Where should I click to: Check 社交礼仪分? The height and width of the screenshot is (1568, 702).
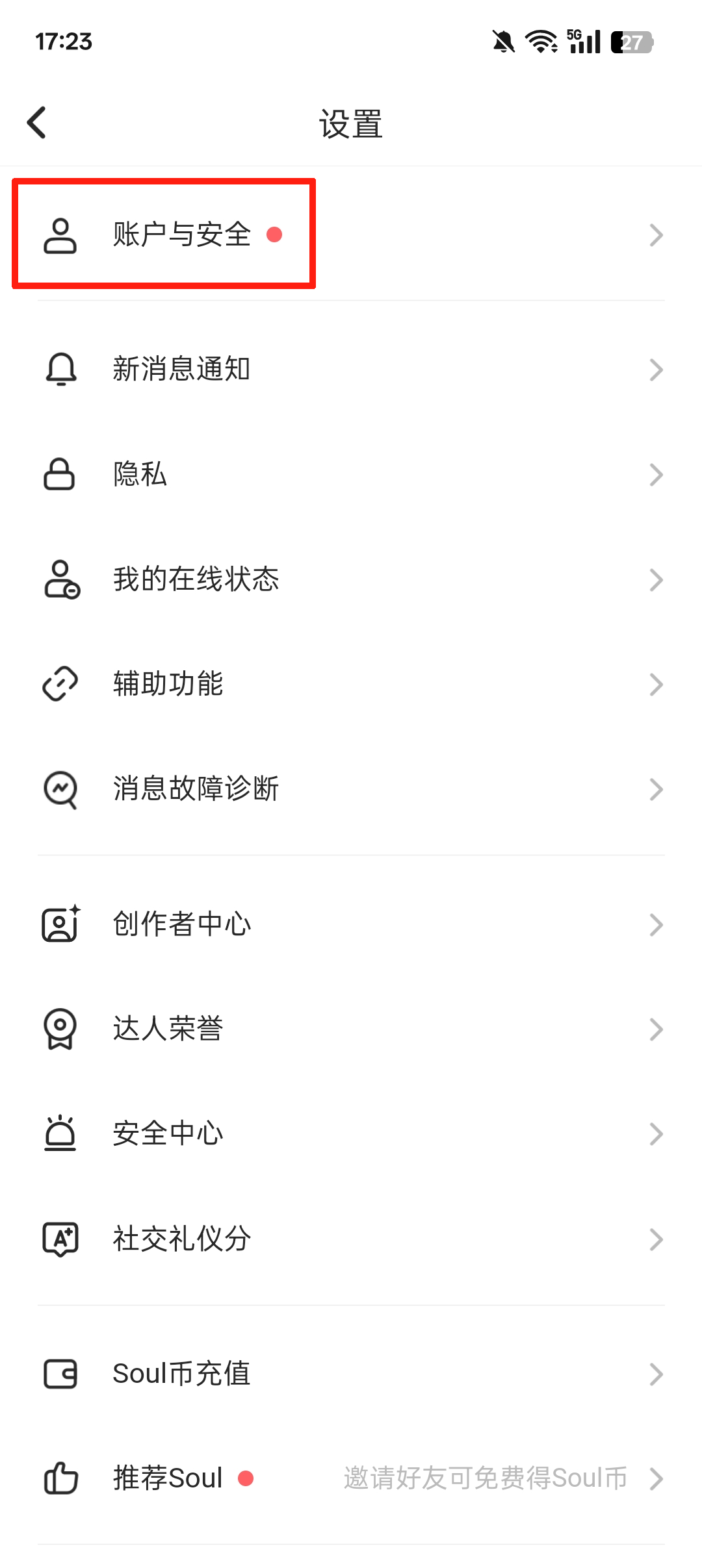[182, 1239]
